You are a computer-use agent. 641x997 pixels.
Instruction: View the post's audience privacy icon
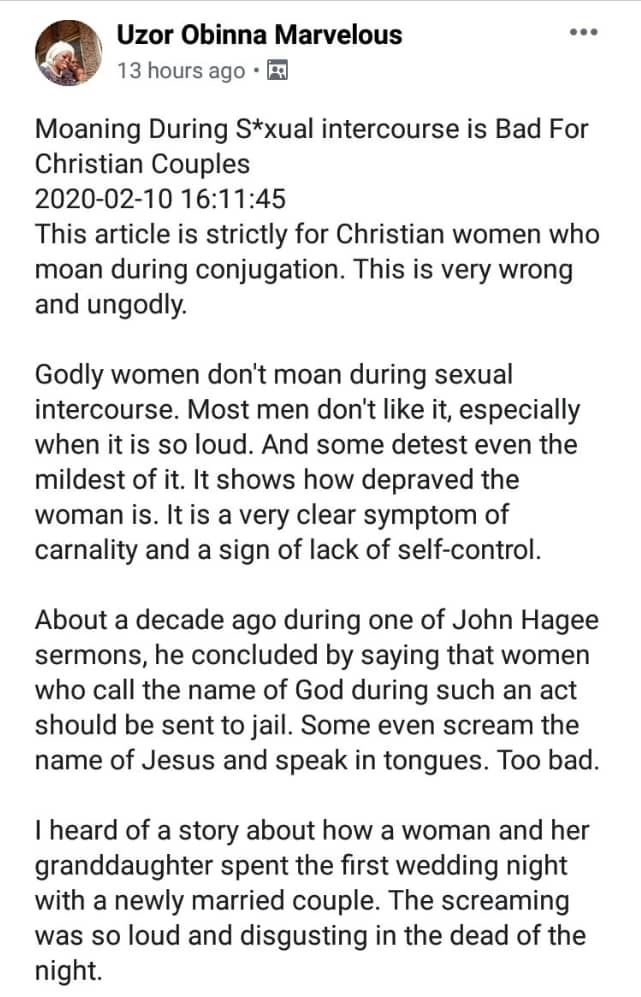click(x=278, y=71)
